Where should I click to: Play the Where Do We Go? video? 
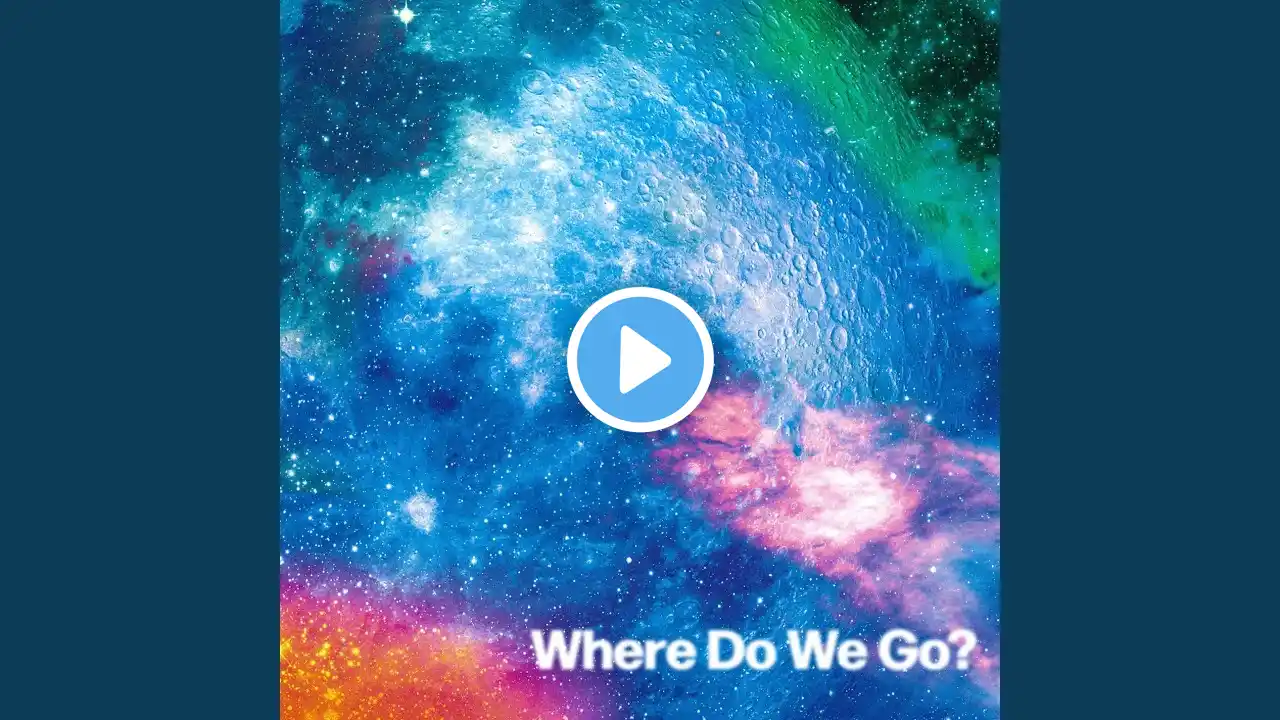point(640,360)
